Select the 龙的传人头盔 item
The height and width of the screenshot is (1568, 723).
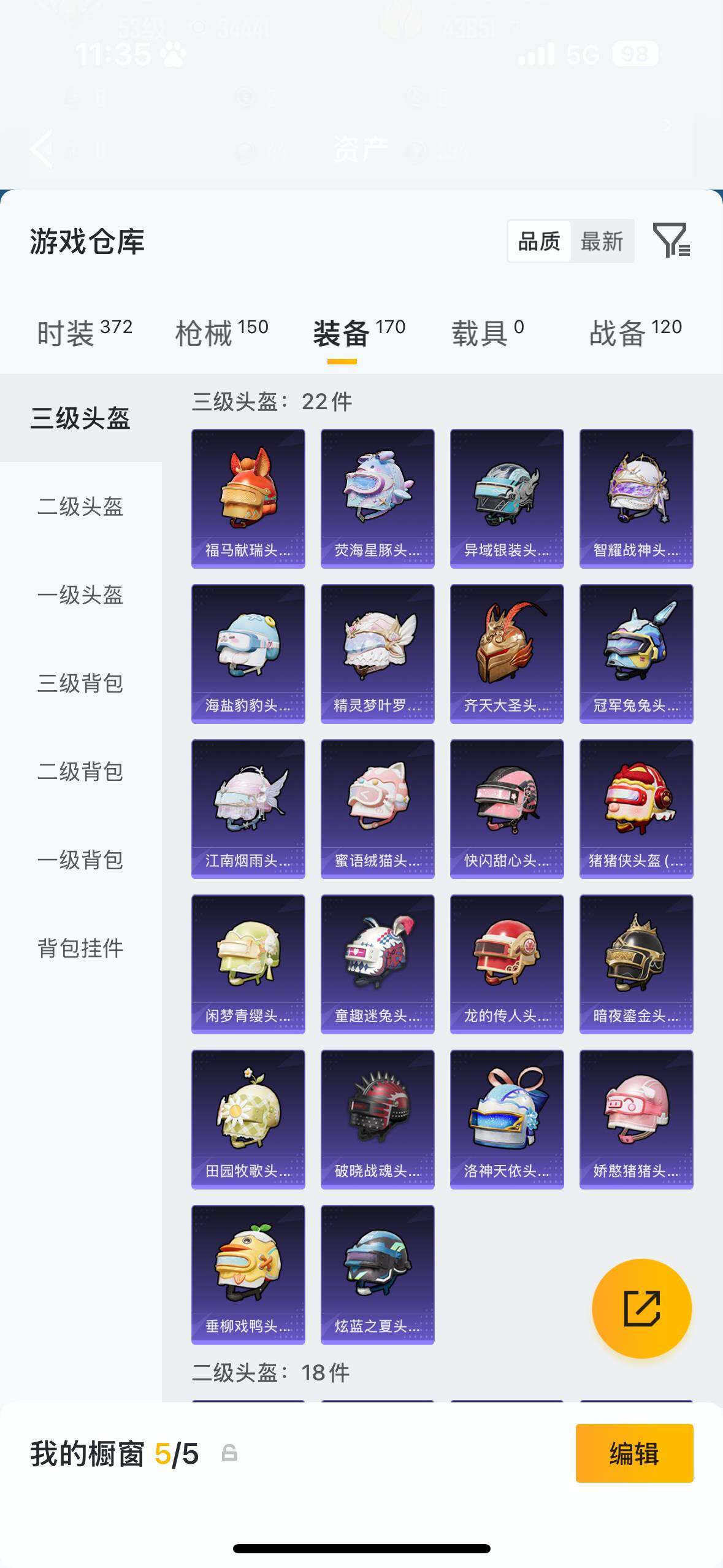click(507, 963)
